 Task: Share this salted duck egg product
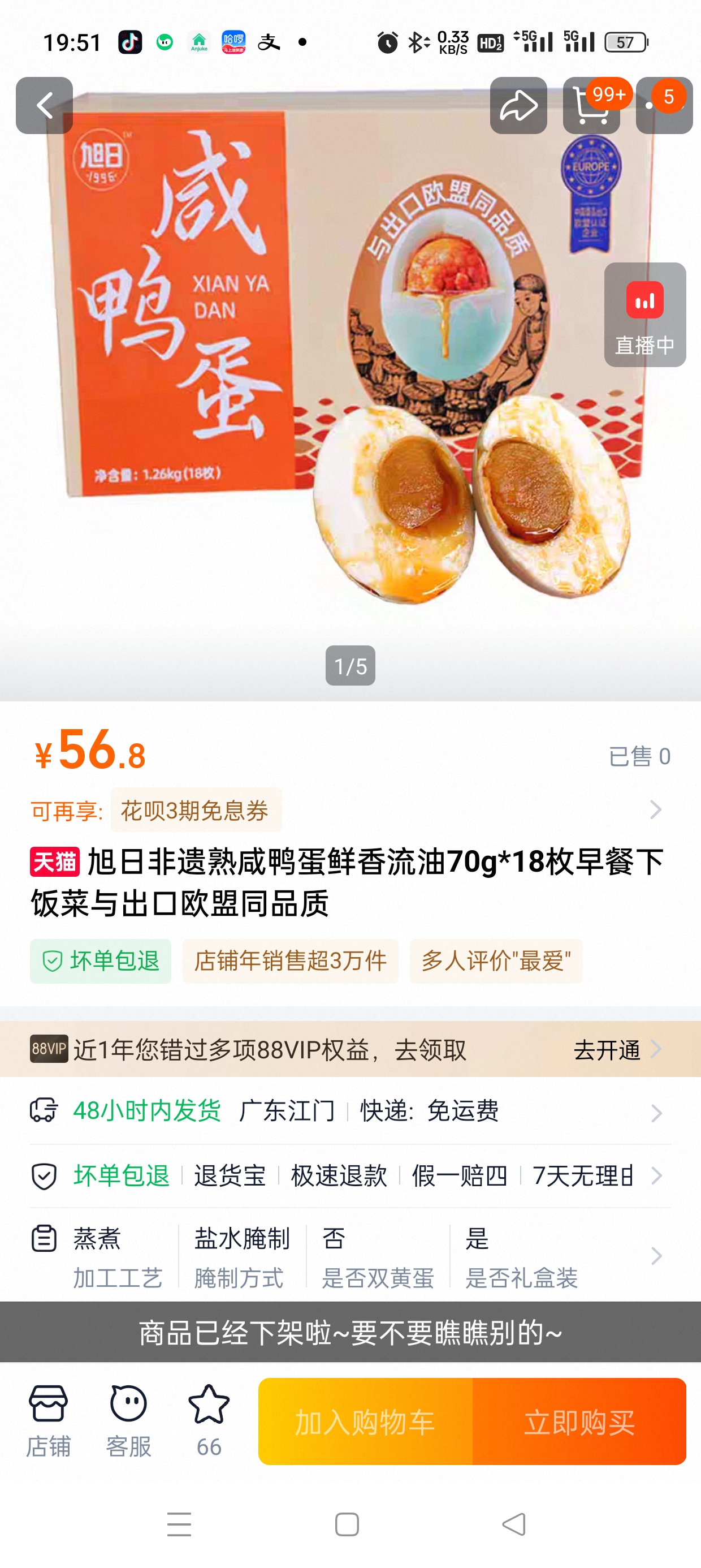tap(518, 106)
